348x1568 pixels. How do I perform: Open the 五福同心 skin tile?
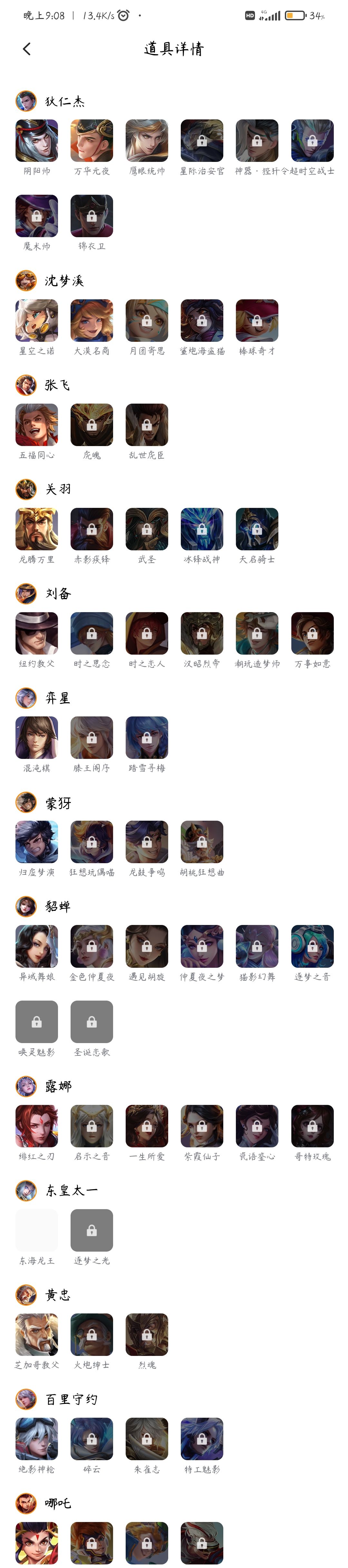pyautogui.click(x=36, y=424)
